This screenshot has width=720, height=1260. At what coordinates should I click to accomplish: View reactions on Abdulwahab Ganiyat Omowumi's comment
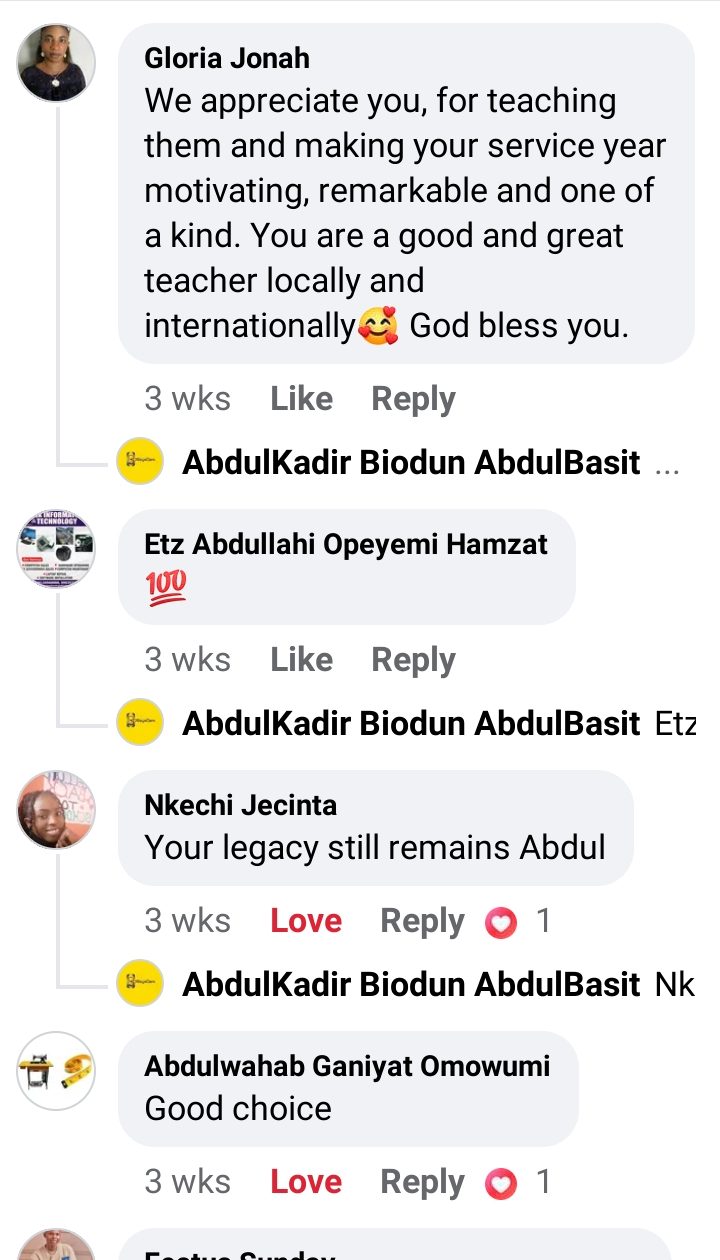pos(517,1182)
